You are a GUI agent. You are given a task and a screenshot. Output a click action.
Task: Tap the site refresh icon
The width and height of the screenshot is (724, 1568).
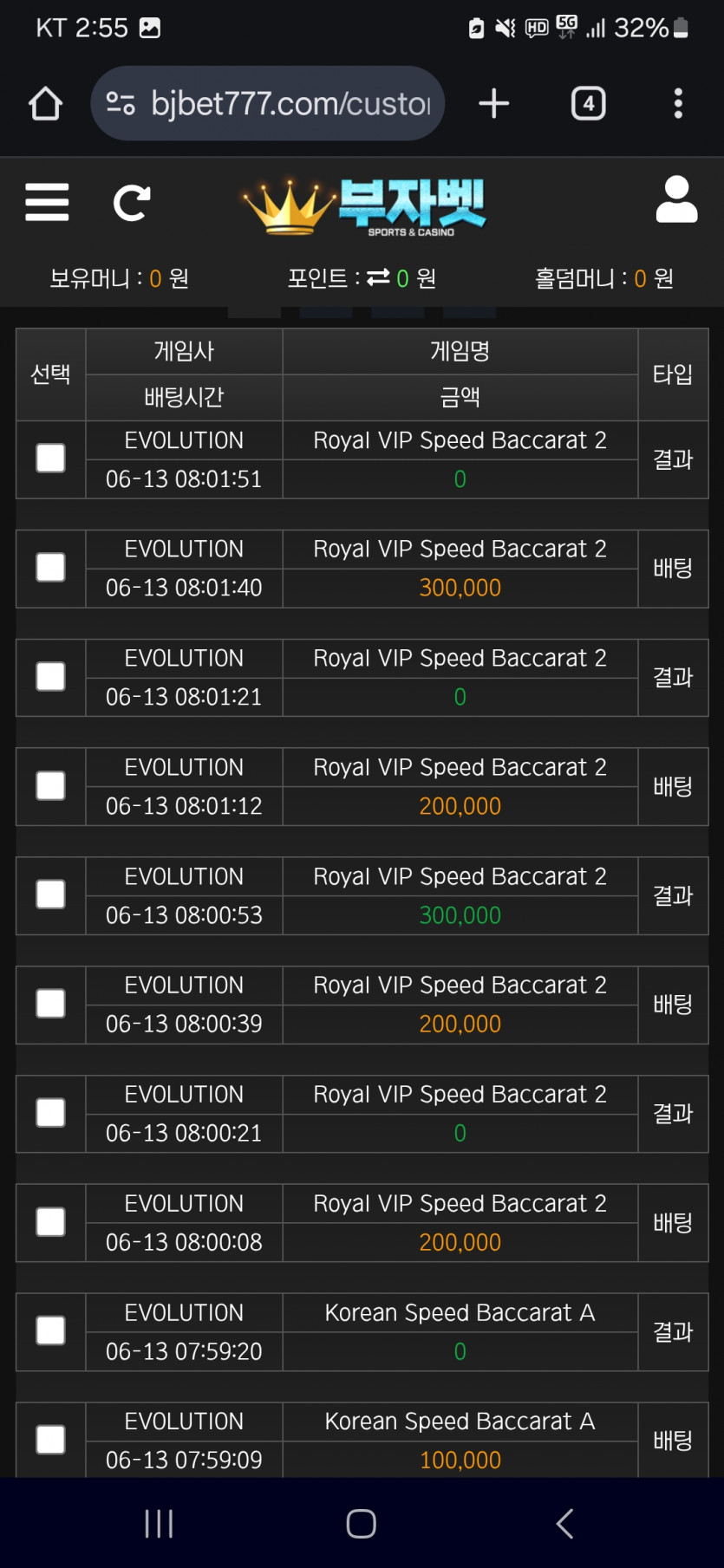pyautogui.click(x=132, y=203)
